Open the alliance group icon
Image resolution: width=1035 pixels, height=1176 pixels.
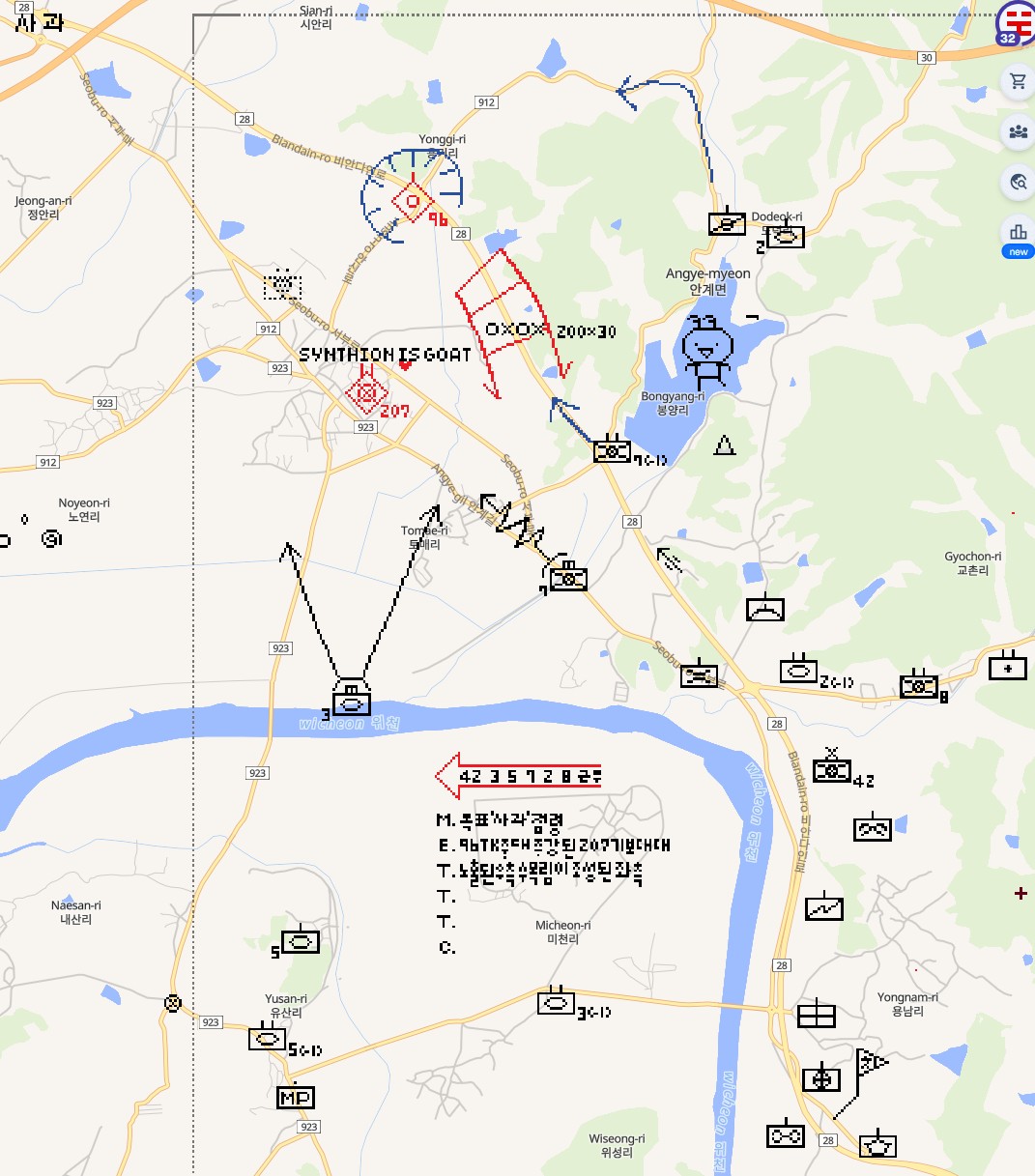click(x=1018, y=131)
